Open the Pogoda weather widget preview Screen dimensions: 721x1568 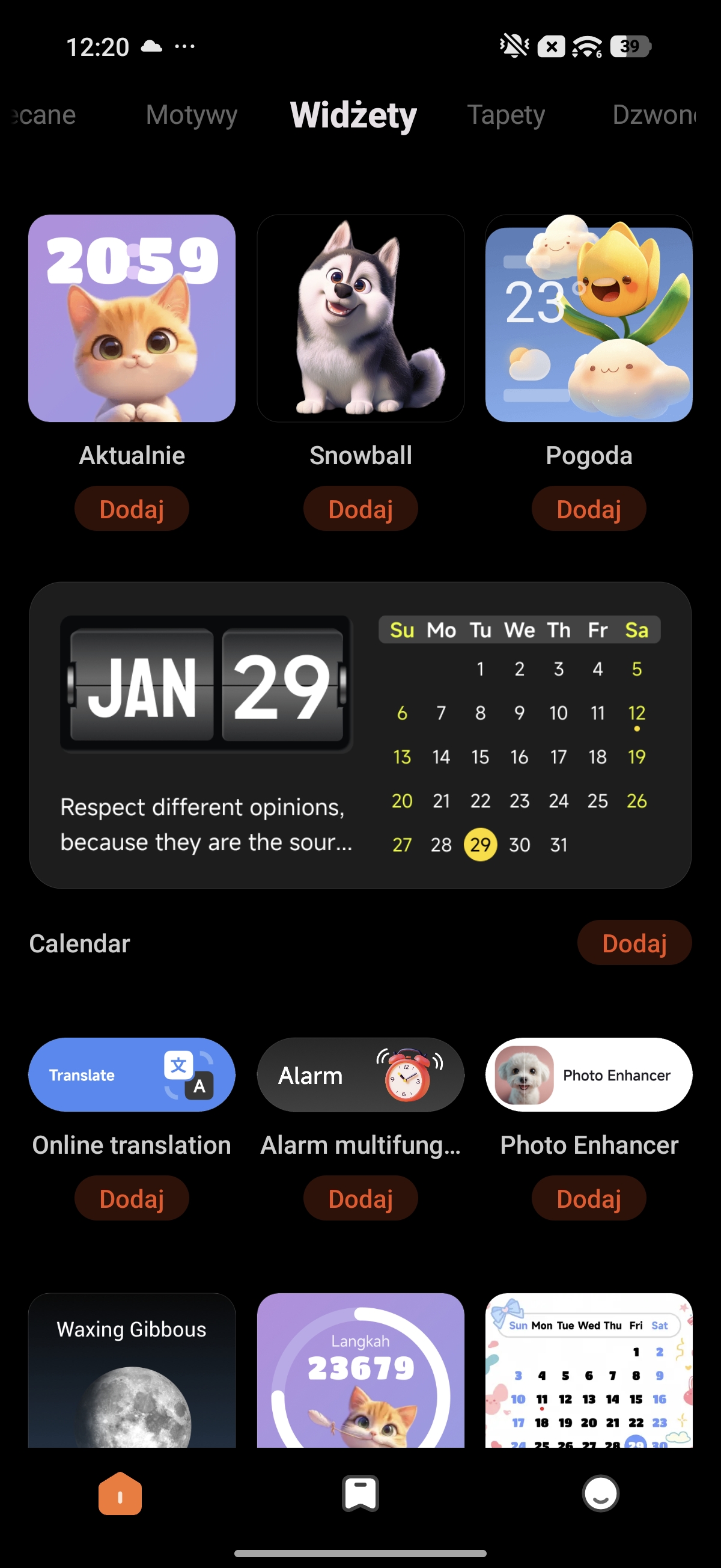(x=588, y=317)
